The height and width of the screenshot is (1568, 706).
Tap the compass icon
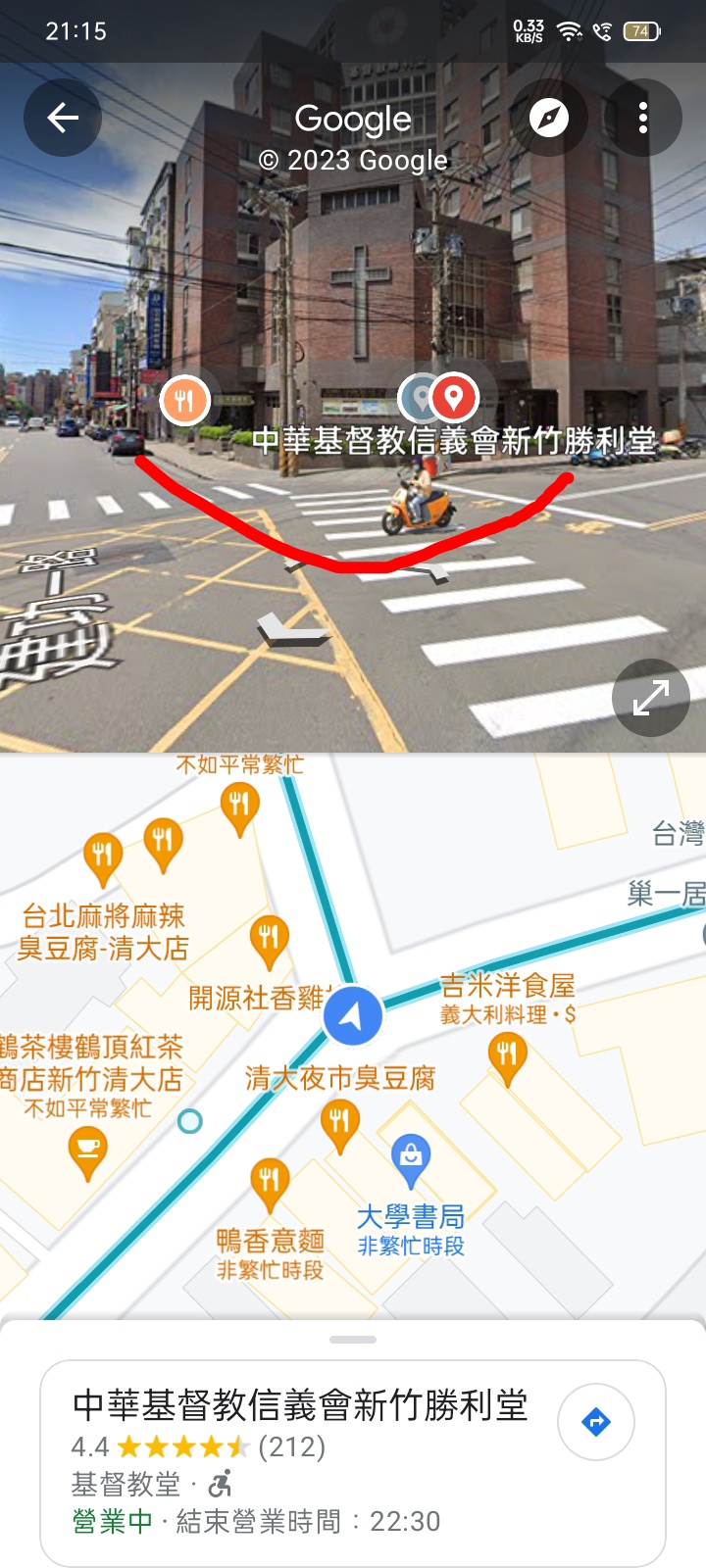click(x=549, y=119)
